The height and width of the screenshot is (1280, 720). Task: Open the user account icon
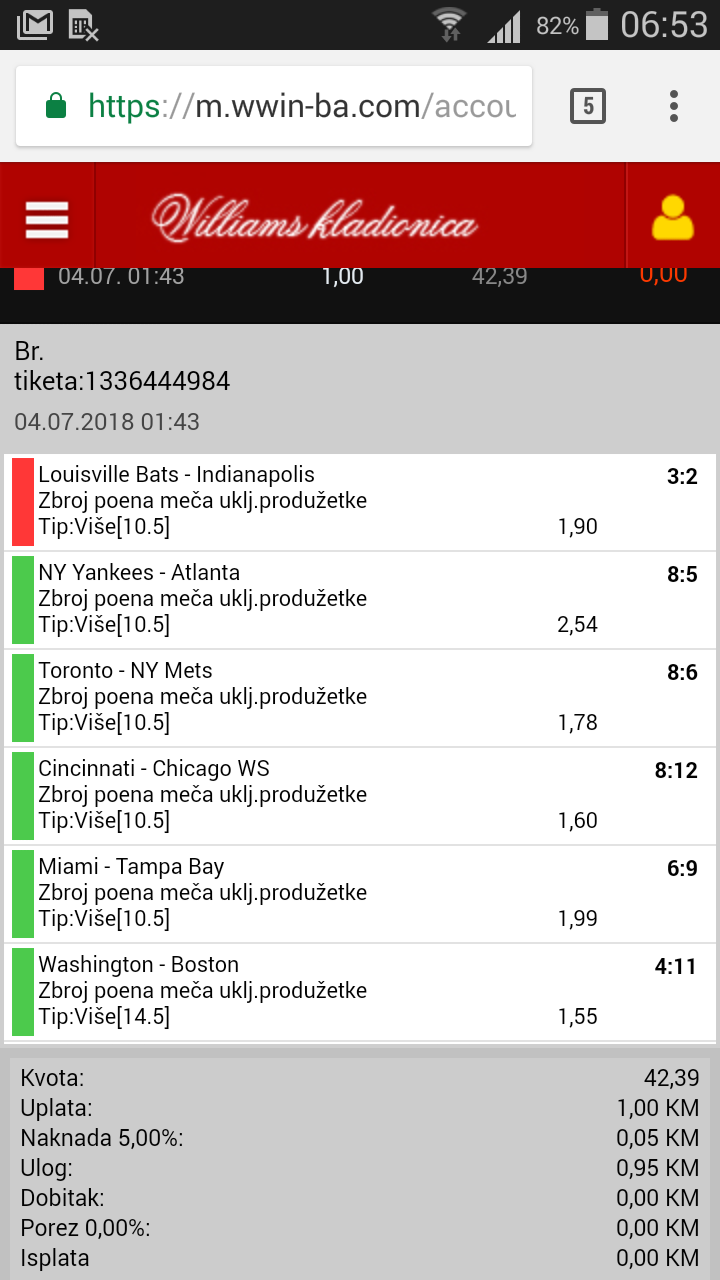pos(673,217)
